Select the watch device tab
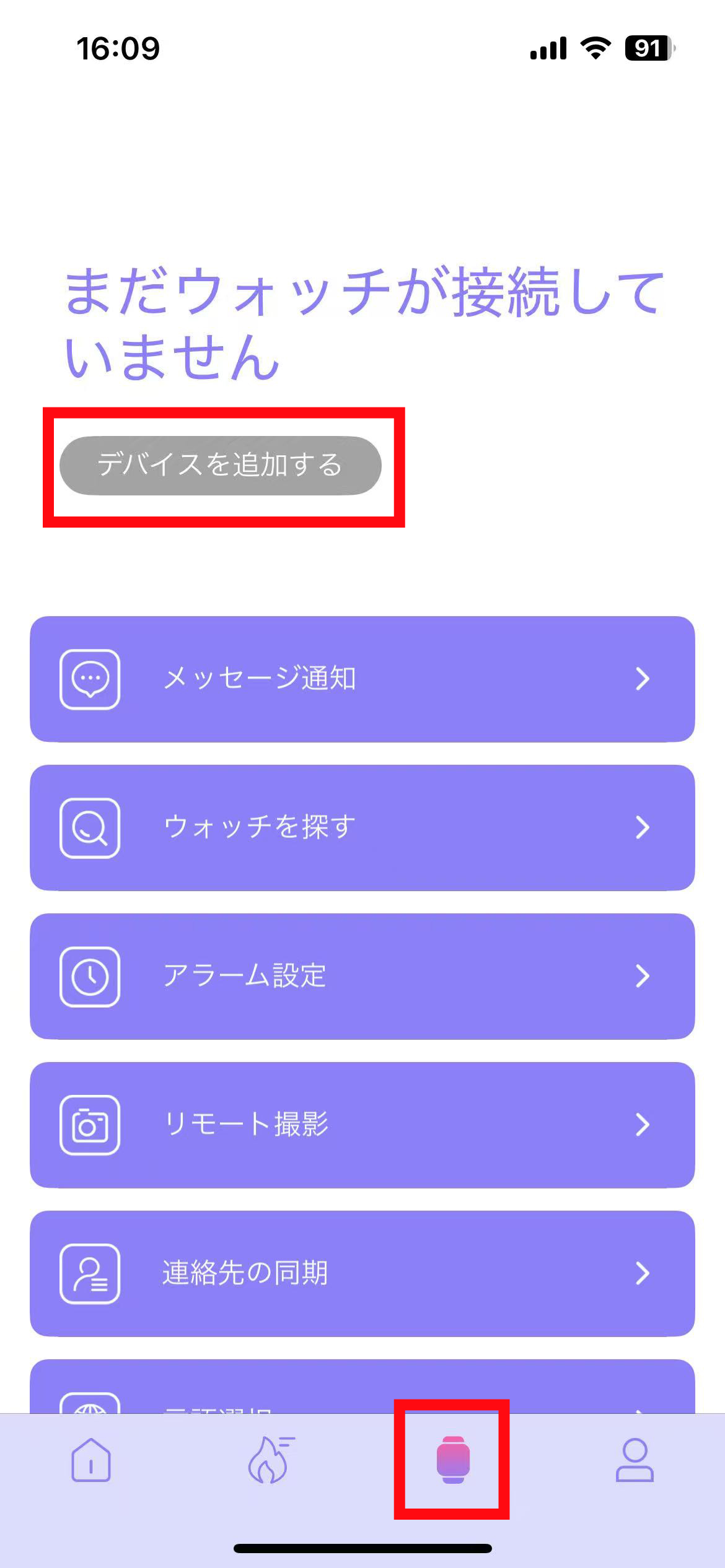 pos(452,1460)
